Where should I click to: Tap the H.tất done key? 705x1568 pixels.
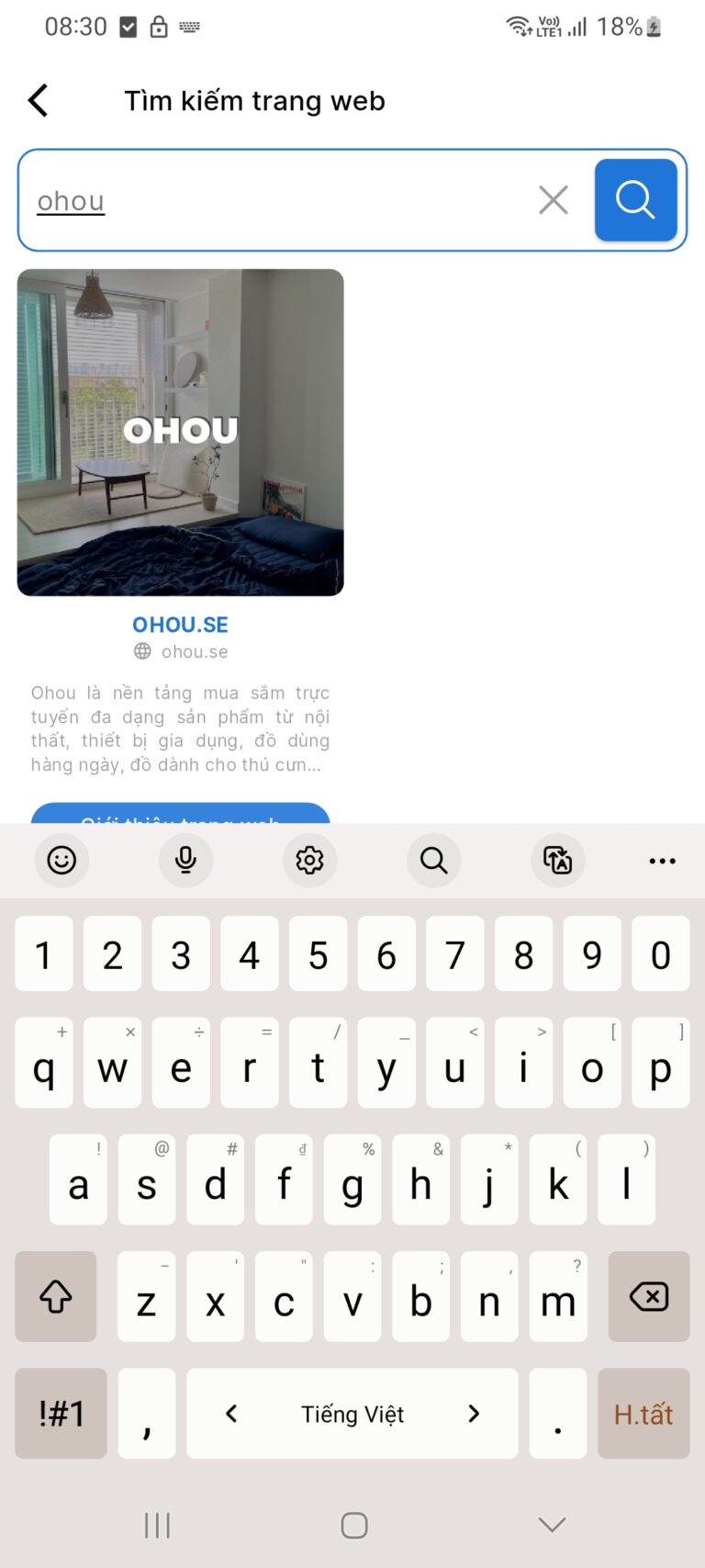pyautogui.click(x=643, y=1414)
